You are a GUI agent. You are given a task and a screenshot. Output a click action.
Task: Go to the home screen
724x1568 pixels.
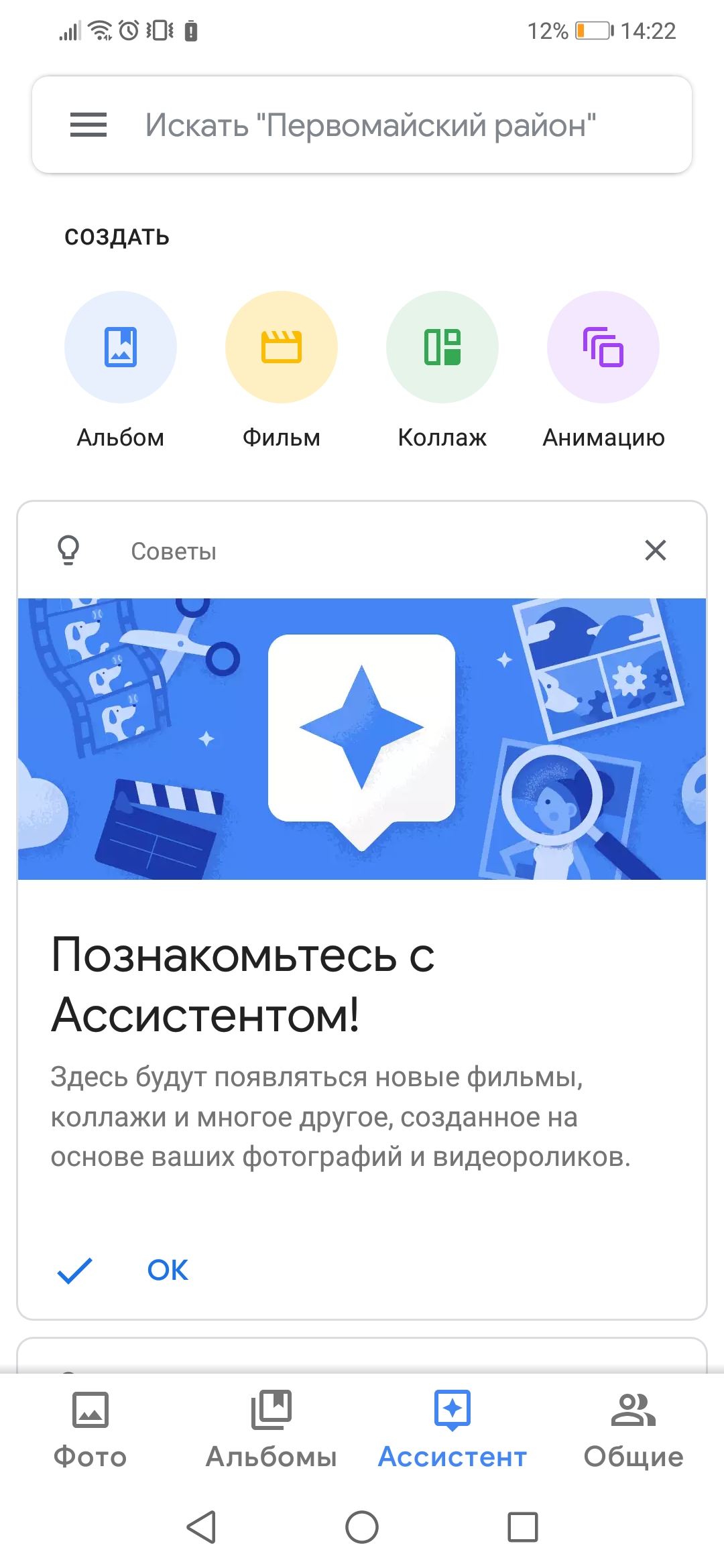tap(362, 1527)
